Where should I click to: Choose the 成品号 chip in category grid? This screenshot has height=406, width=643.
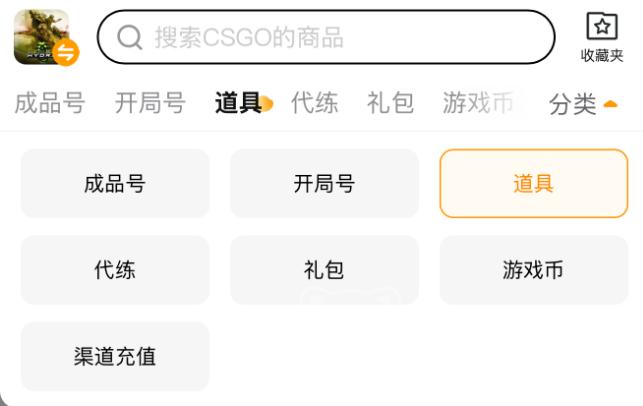(x=115, y=183)
